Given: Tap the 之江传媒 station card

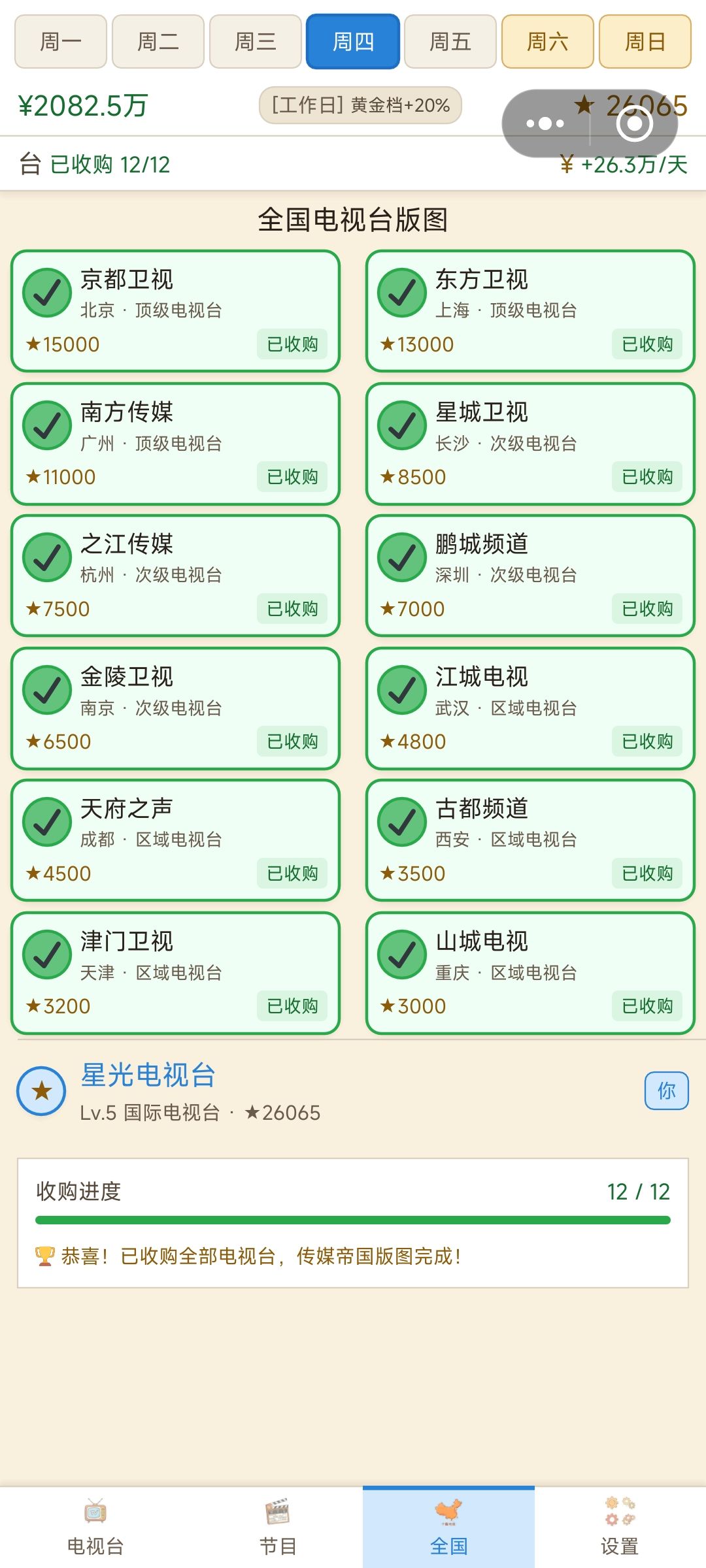Looking at the screenshot, I should 176,576.
